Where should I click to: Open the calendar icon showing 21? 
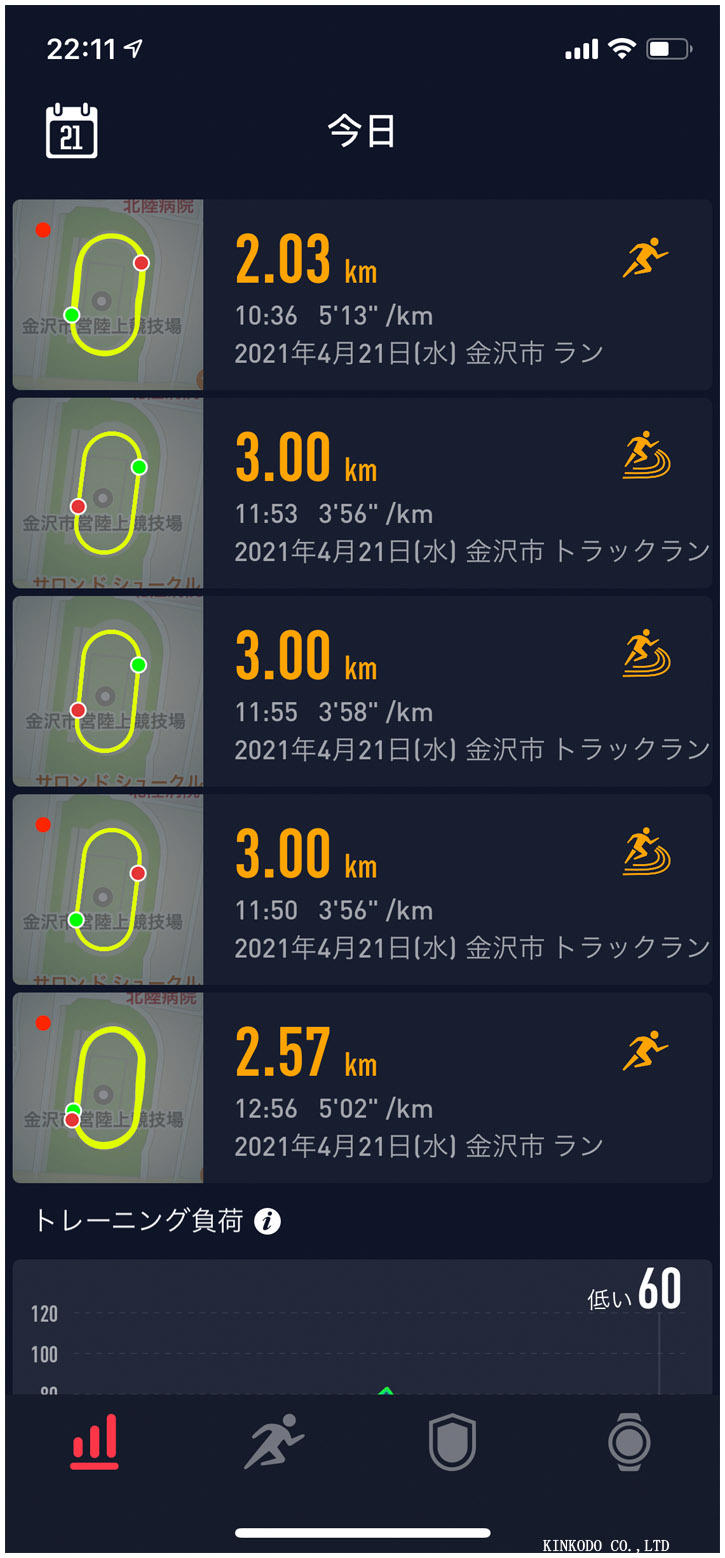(71, 131)
